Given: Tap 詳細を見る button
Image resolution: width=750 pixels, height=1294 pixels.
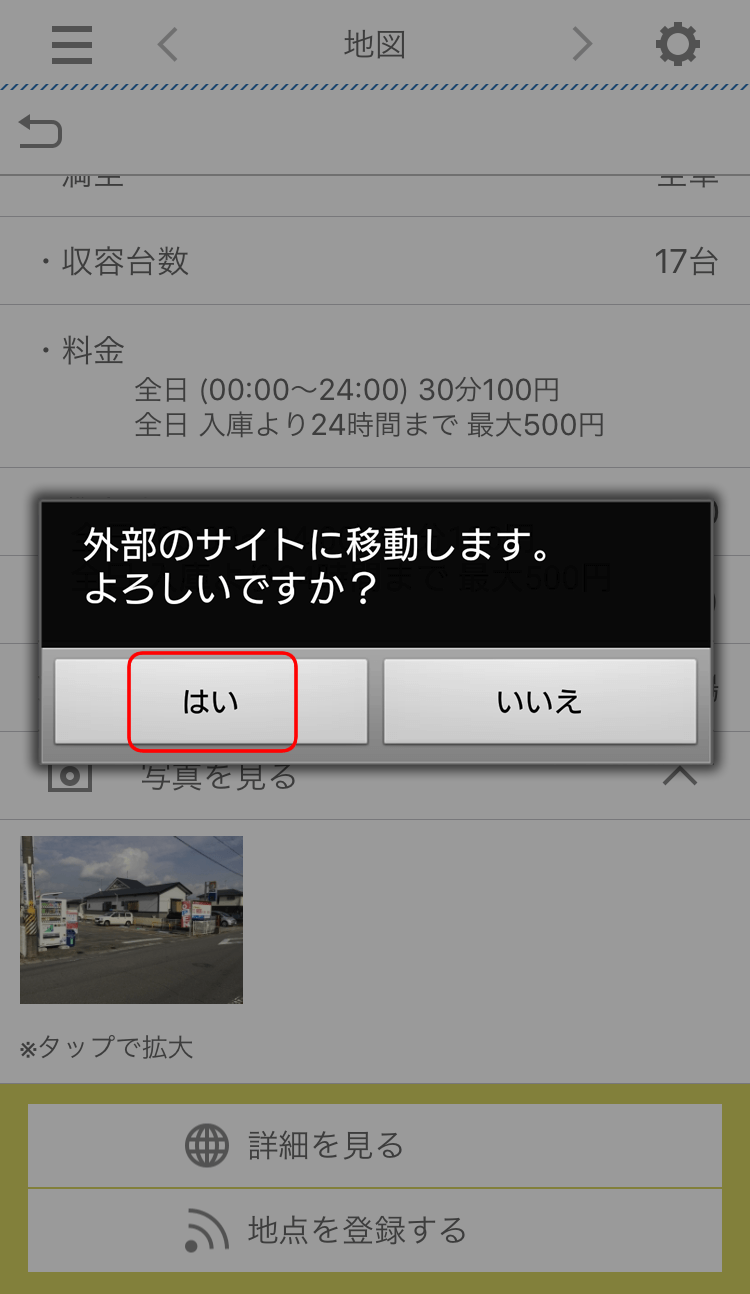Looking at the screenshot, I should [375, 1145].
